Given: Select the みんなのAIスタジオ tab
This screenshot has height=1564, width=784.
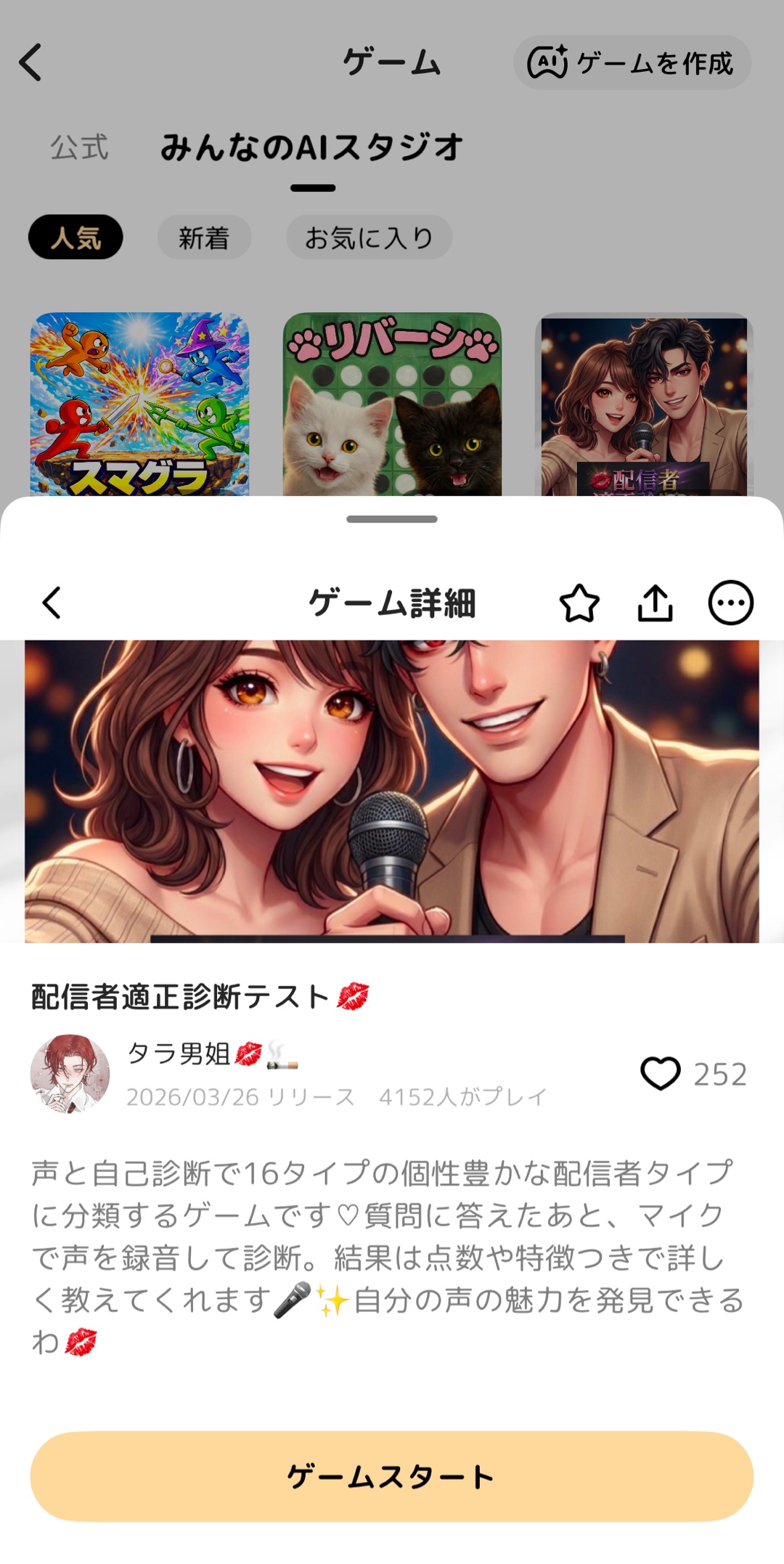Looking at the screenshot, I should (312, 147).
